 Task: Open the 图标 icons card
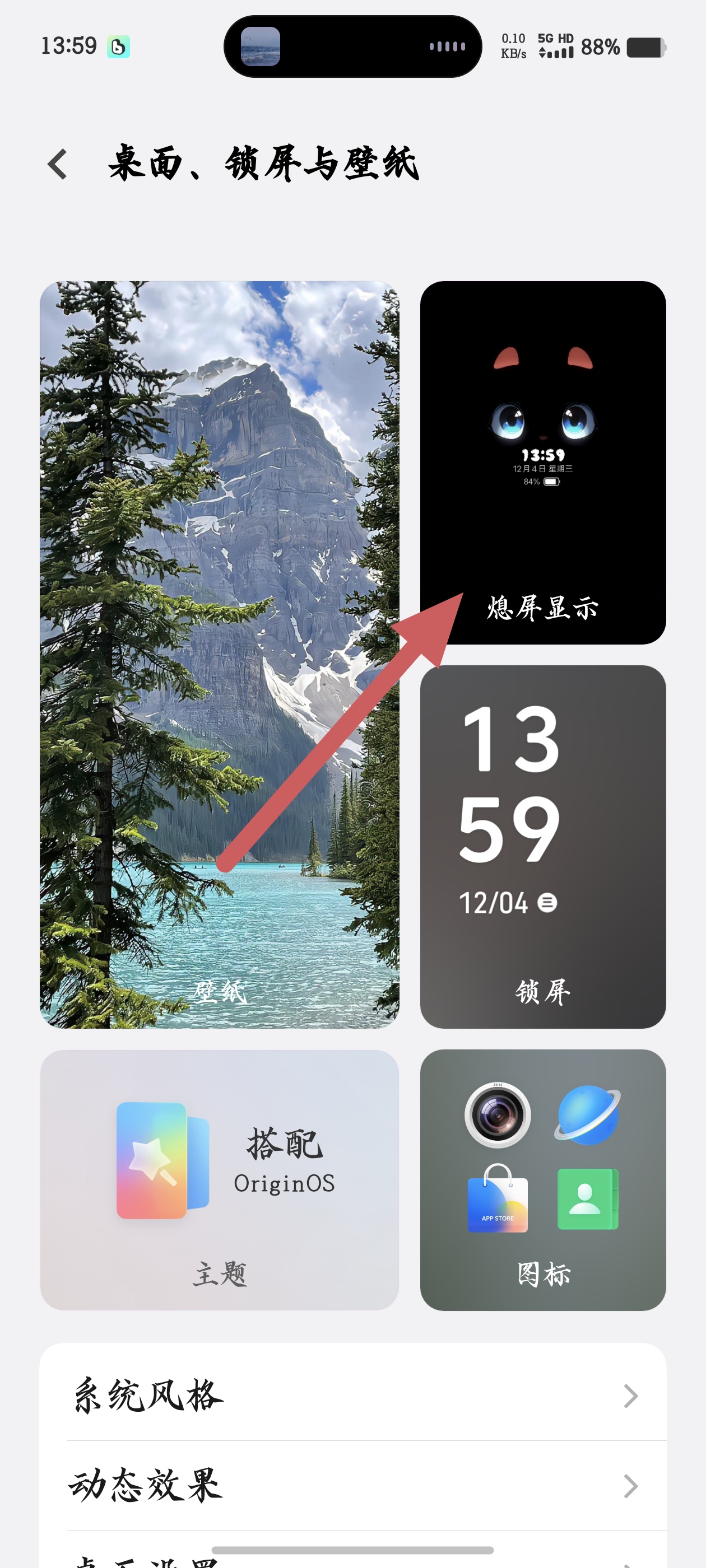point(542,1179)
